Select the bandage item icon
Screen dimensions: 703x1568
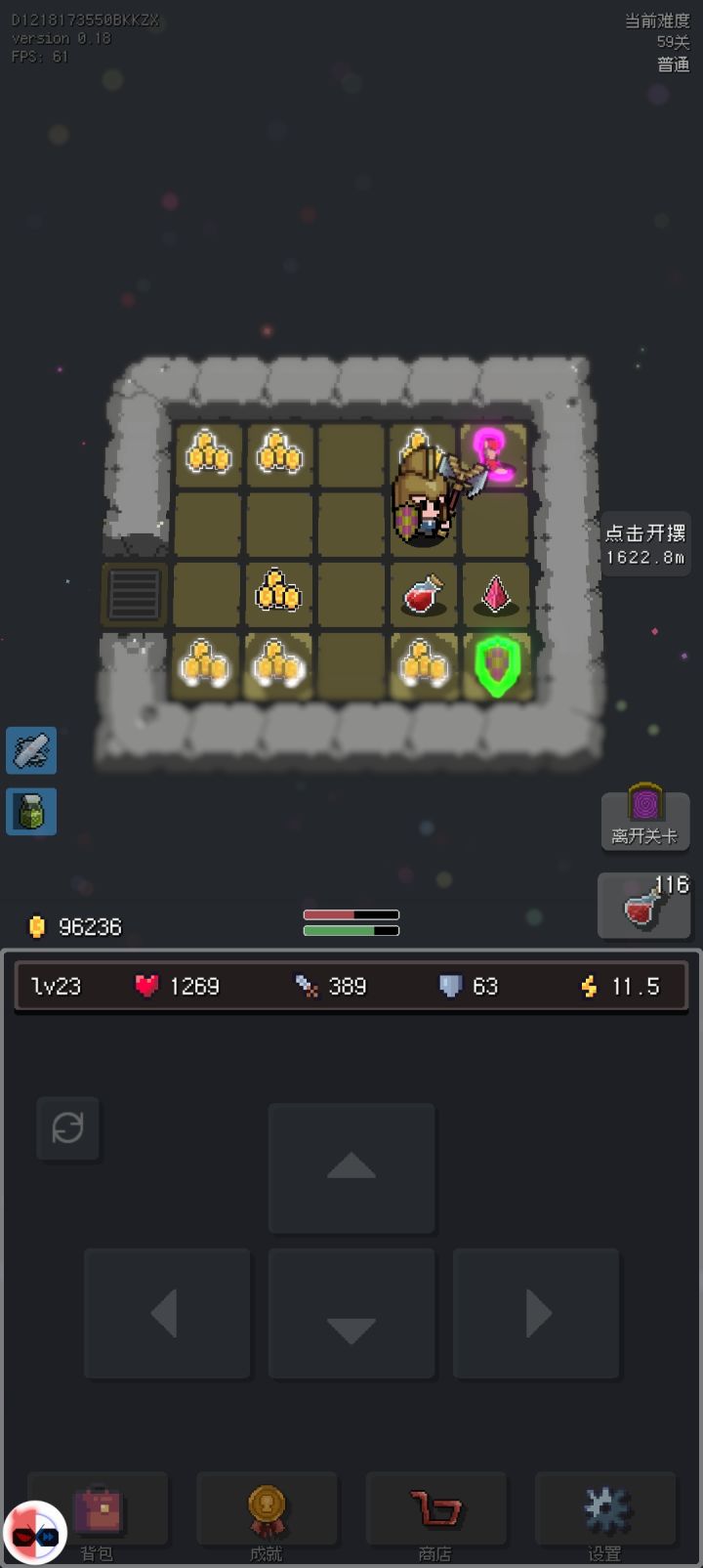tap(30, 750)
